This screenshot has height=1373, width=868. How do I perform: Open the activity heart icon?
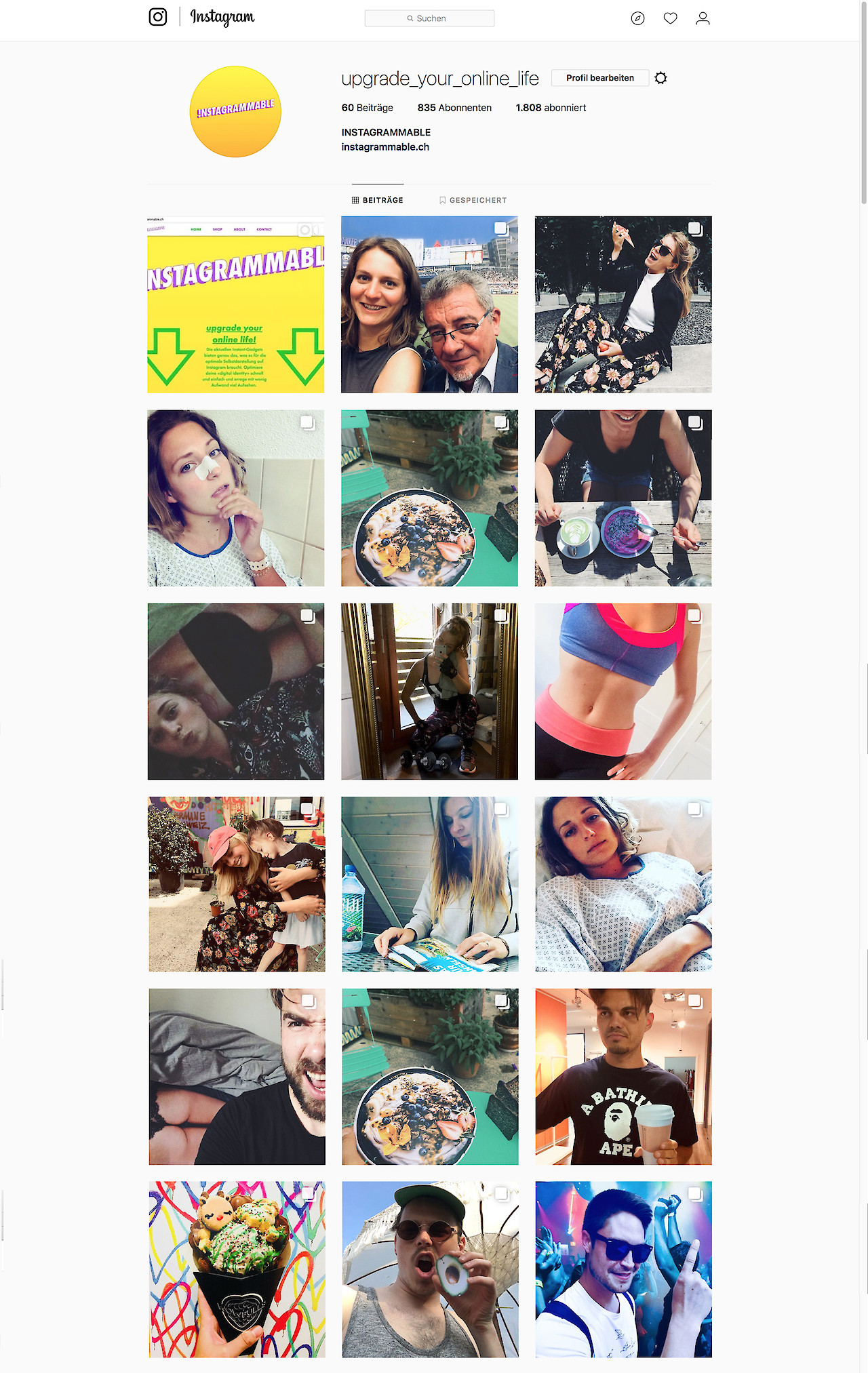[x=670, y=18]
